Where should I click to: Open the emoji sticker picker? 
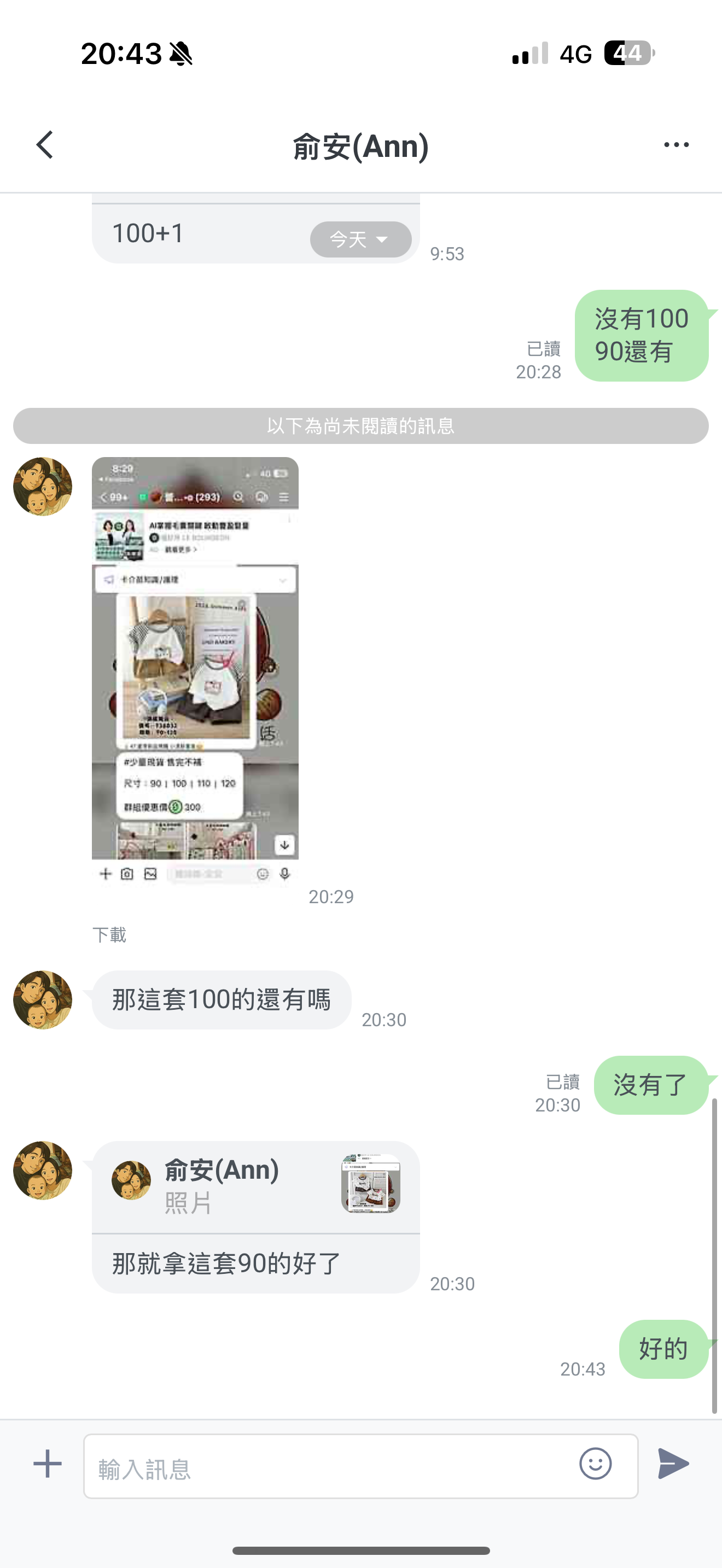(x=595, y=1464)
